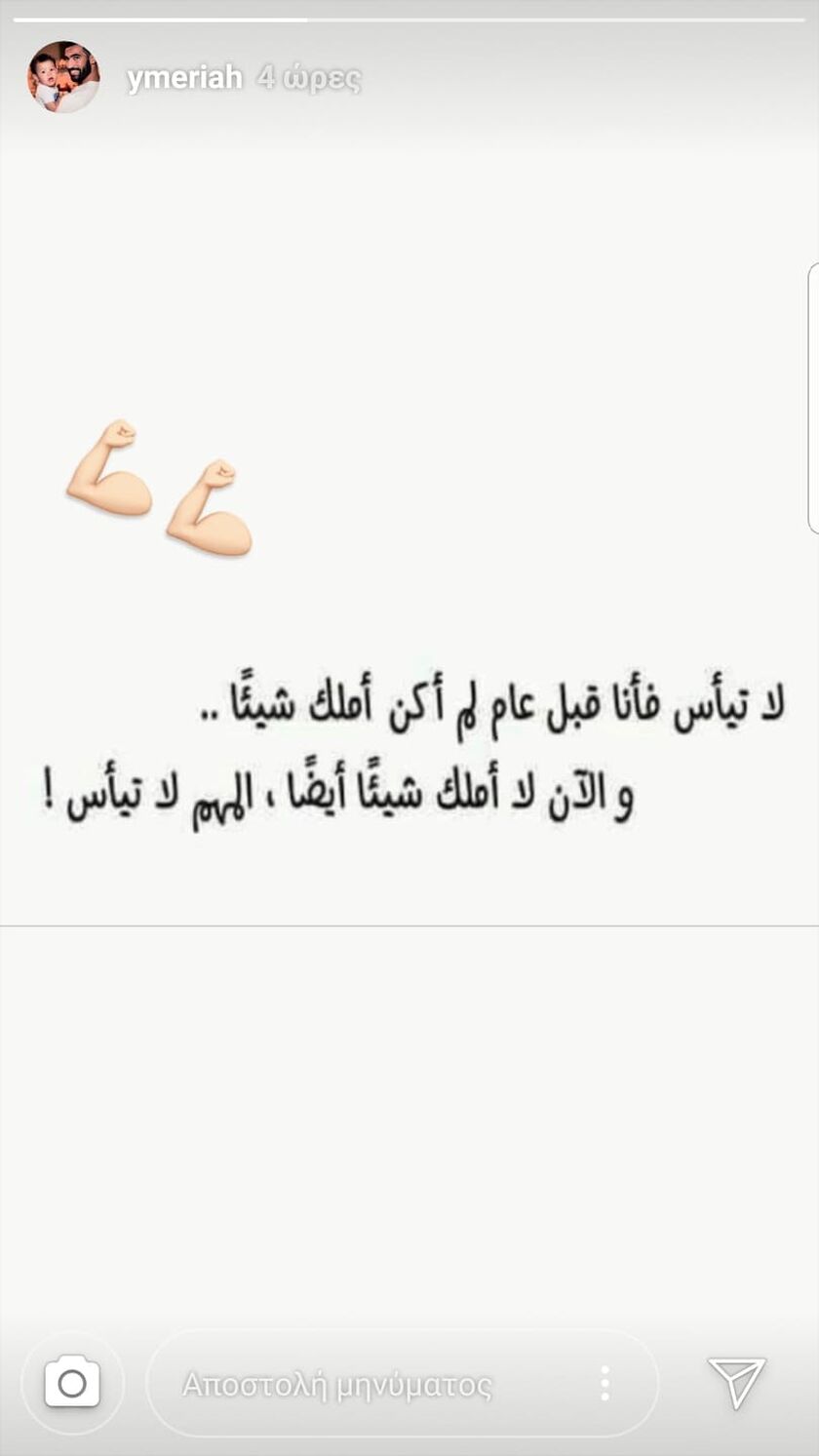Image resolution: width=819 pixels, height=1456 pixels.
Task: Open the three-dot options menu
Action: 604,1384
